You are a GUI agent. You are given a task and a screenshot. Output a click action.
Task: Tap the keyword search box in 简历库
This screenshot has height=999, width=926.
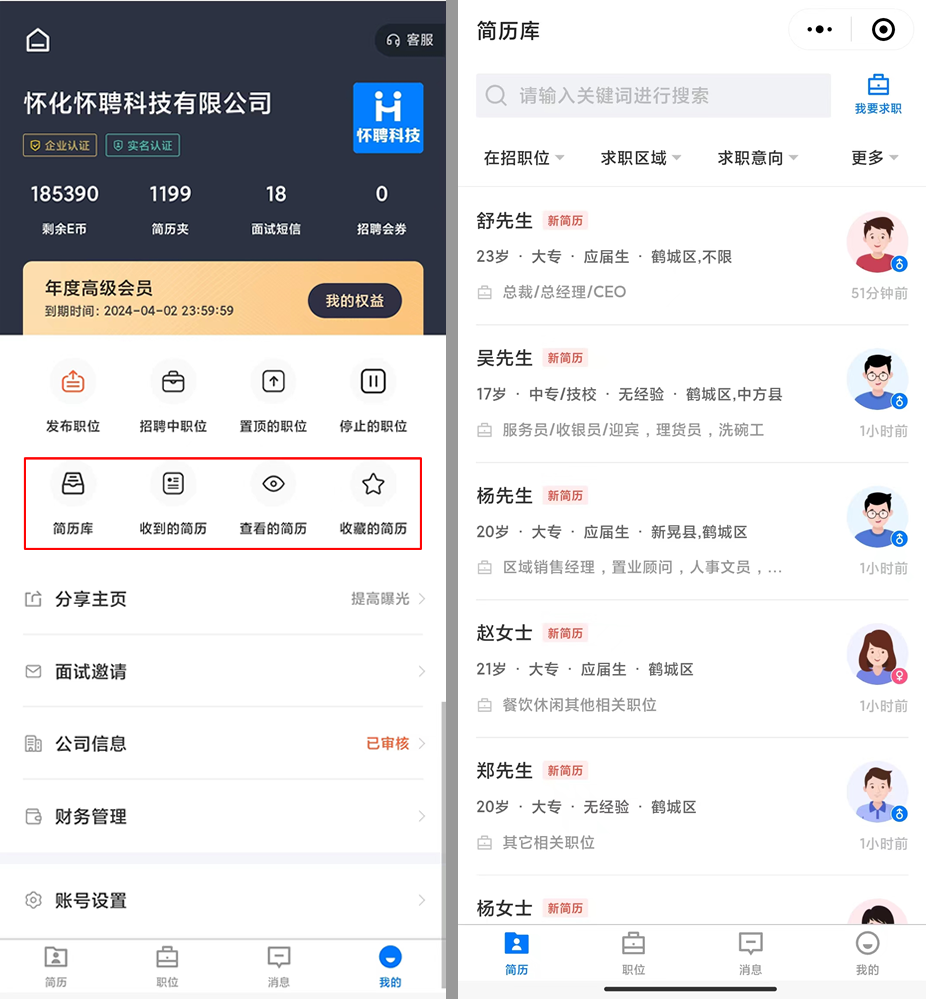(x=653, y=96)
